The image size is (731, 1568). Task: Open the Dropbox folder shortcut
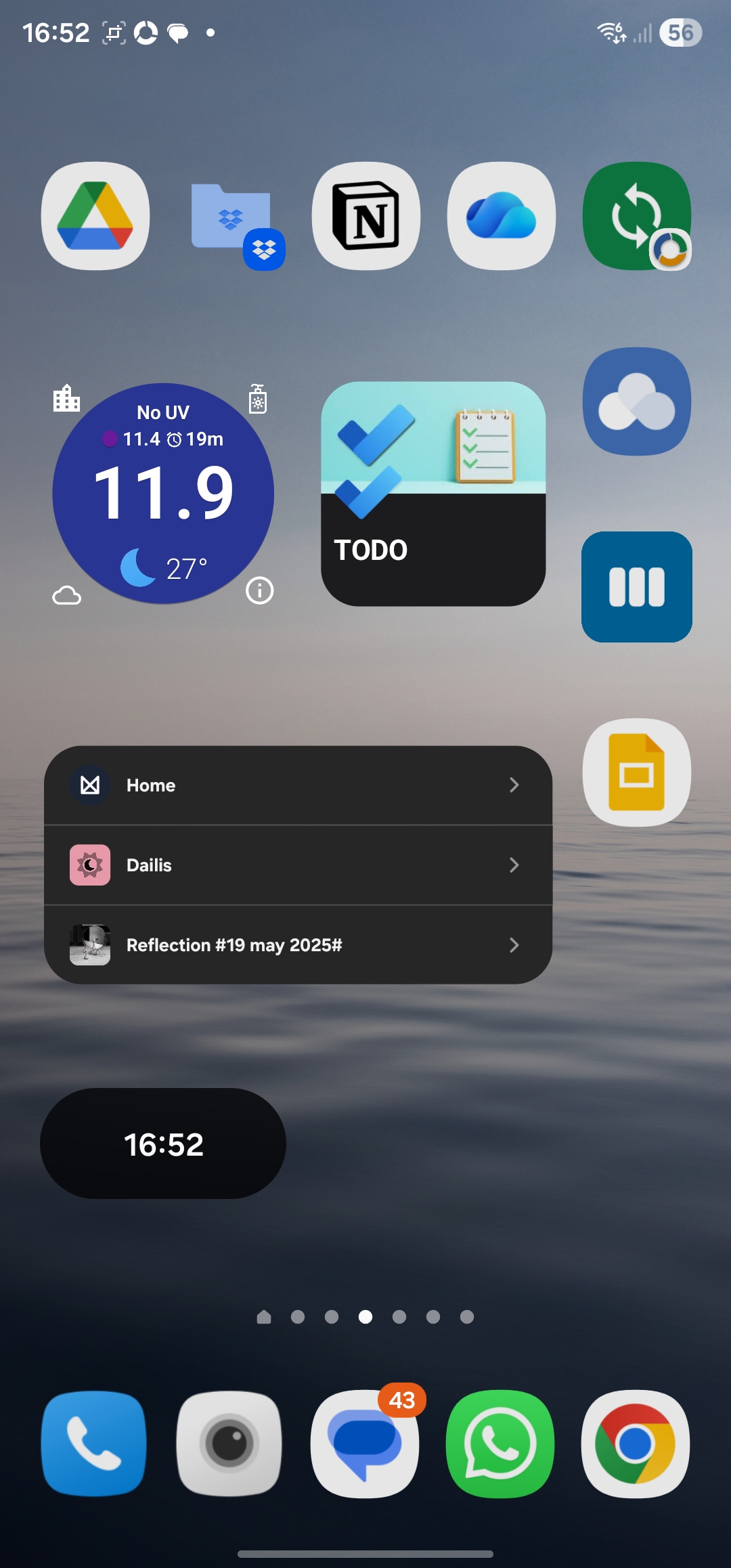[231, 217]
